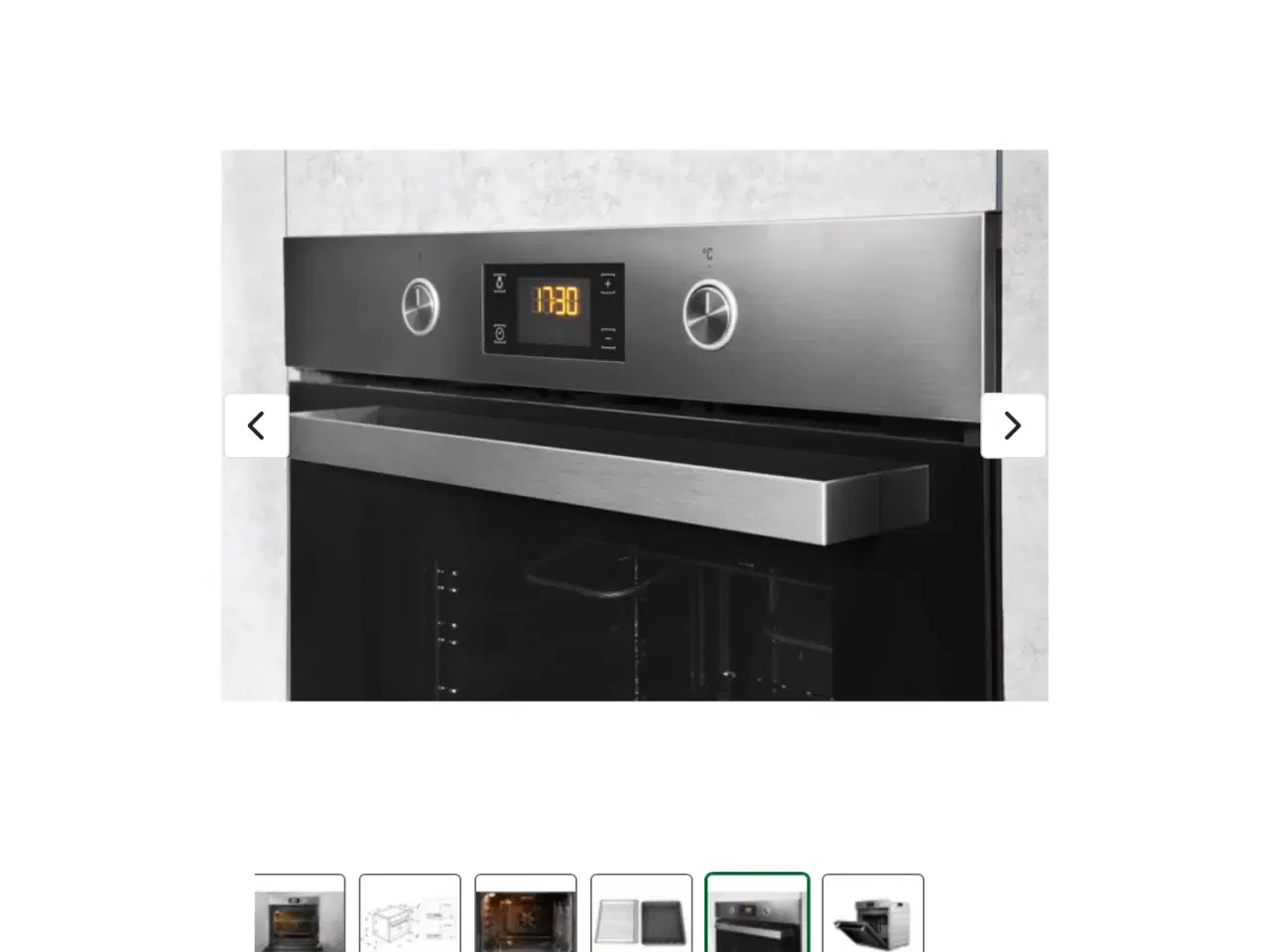Open the installation dimensions diagram thumbnail
This screenshot has height=952, width=1270.
pos(410,914)
